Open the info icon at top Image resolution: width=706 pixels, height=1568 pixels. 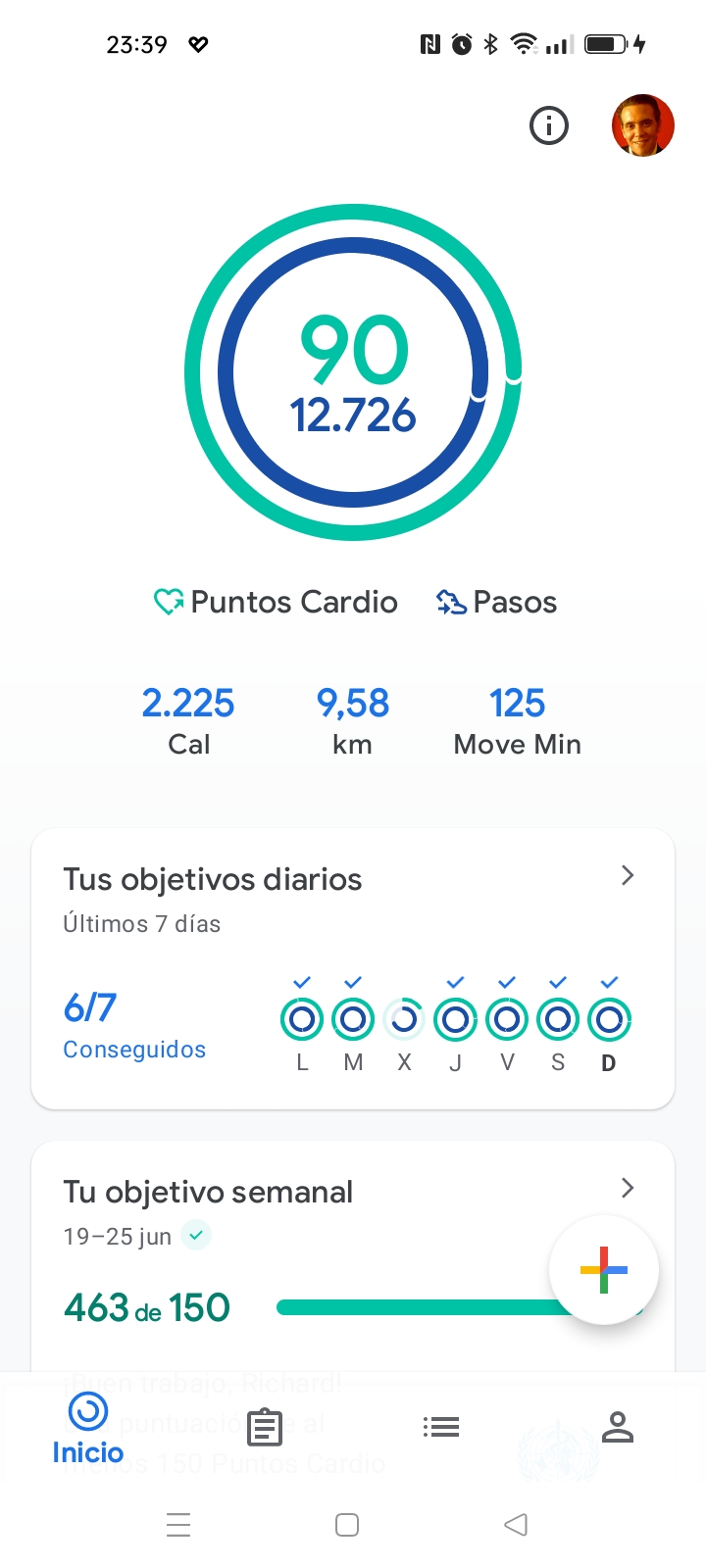(549, 125)
